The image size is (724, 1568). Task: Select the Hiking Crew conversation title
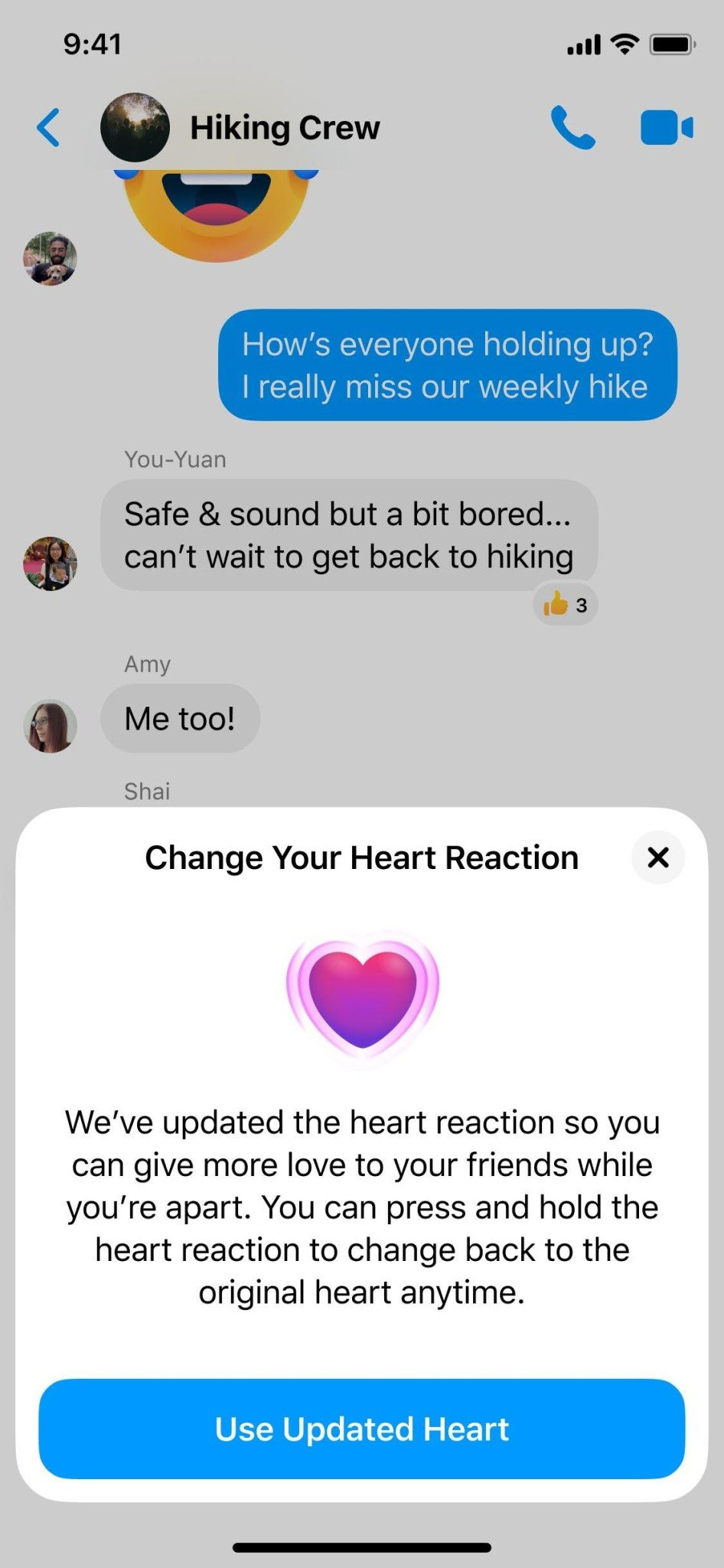tap(285, 126)
